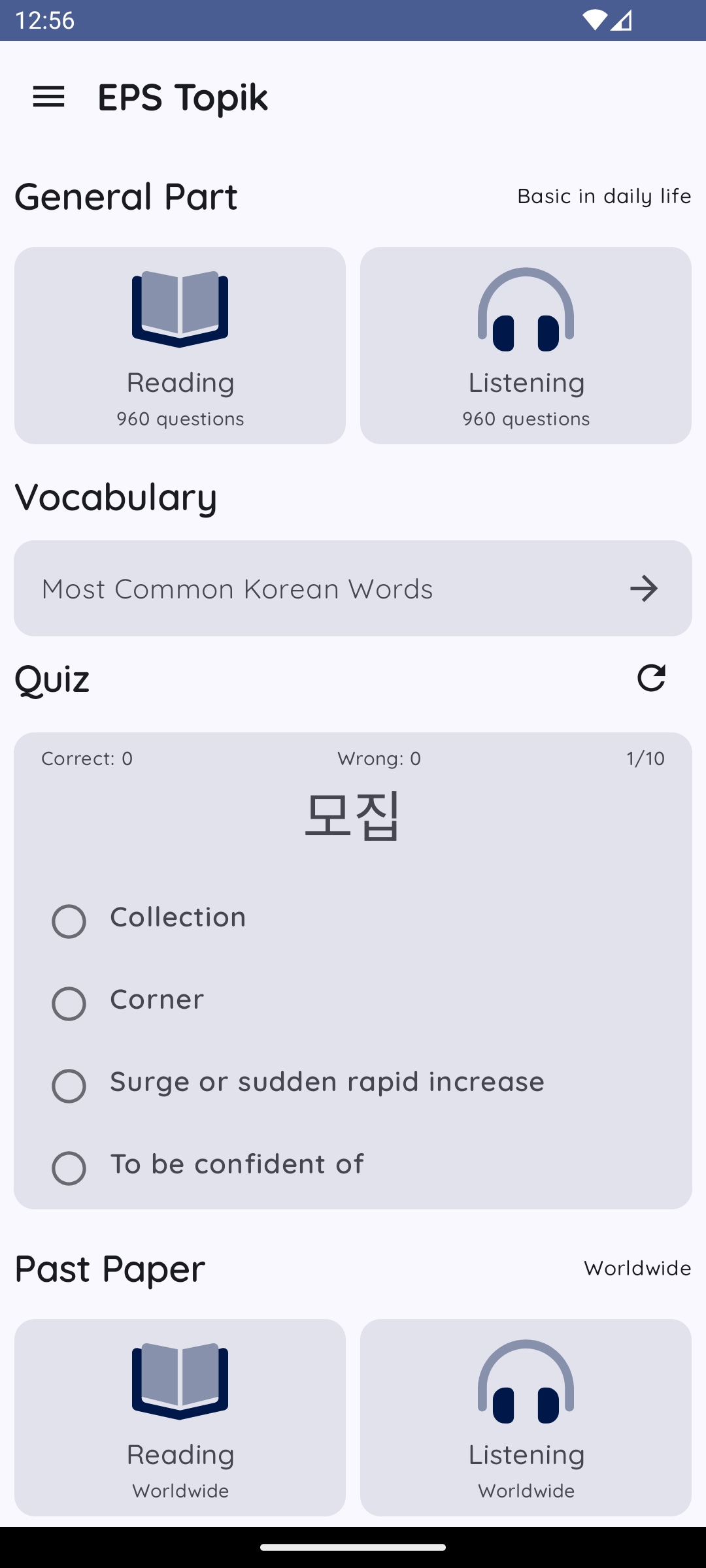Screen dimensions: 706x1568
Task: Open Most Common Korean Words
Action: tap(353, 588)
